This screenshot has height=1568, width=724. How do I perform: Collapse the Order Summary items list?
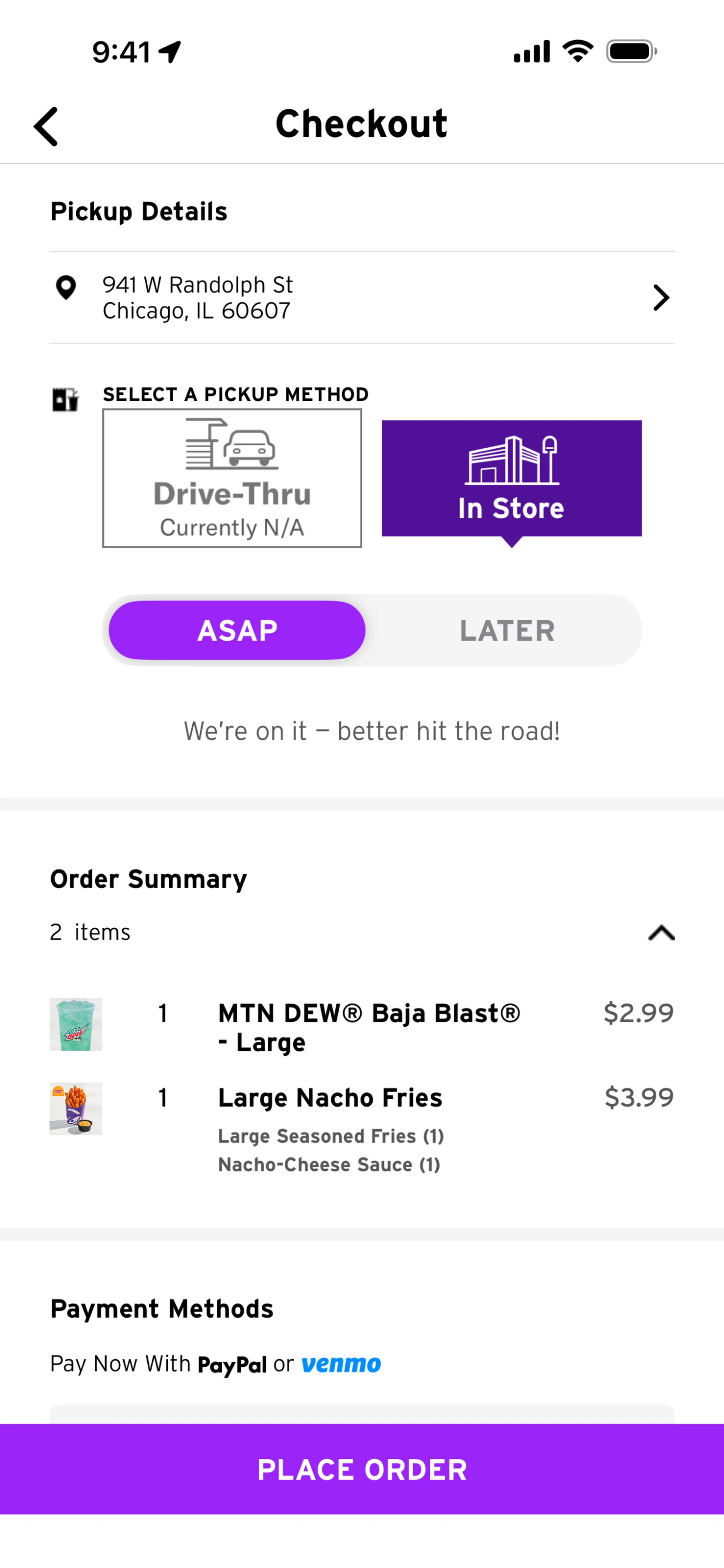coord(661,932)
